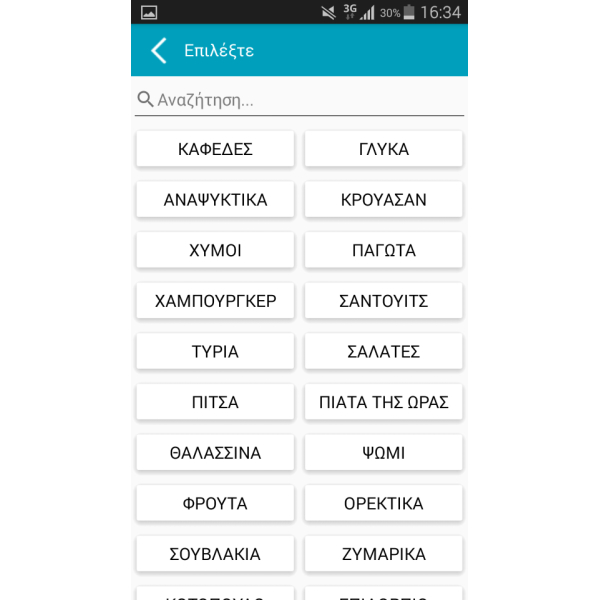
Task: Choose ΣΑΛΑΤΕΣ category
Action: pos(384,352)
